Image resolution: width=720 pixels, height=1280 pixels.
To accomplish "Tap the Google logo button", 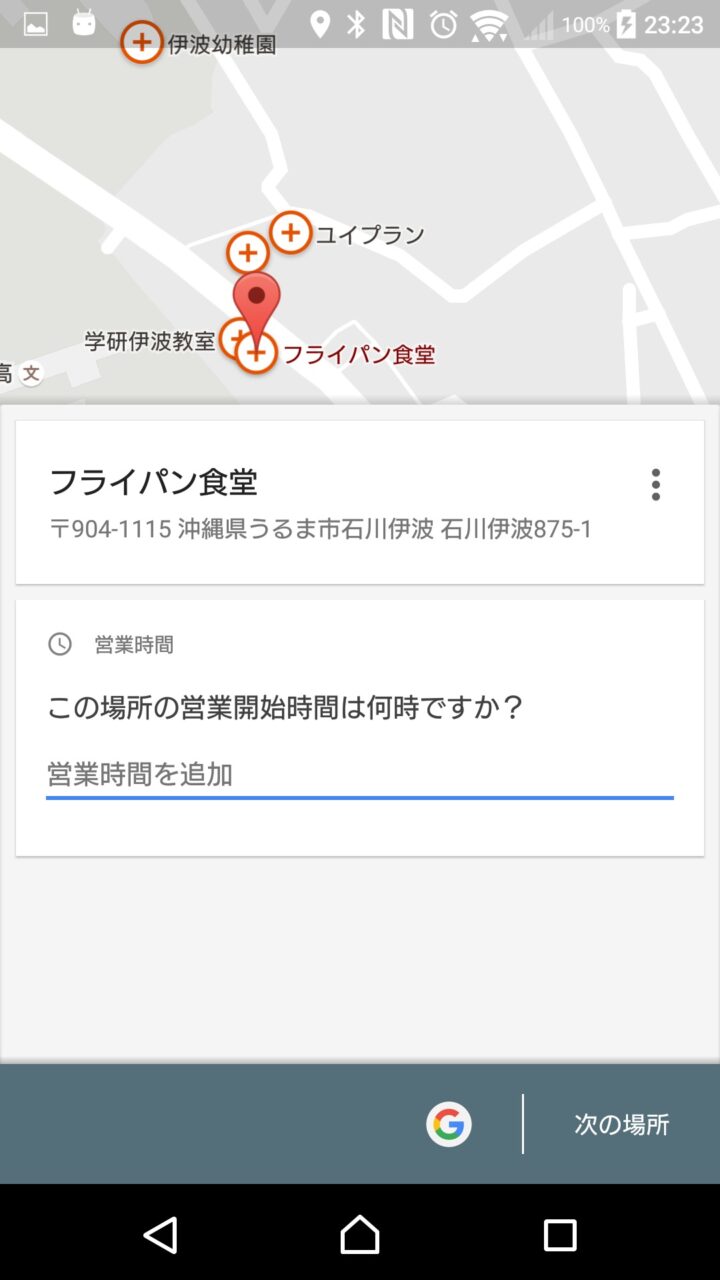I will click(x=449, y=1124).
